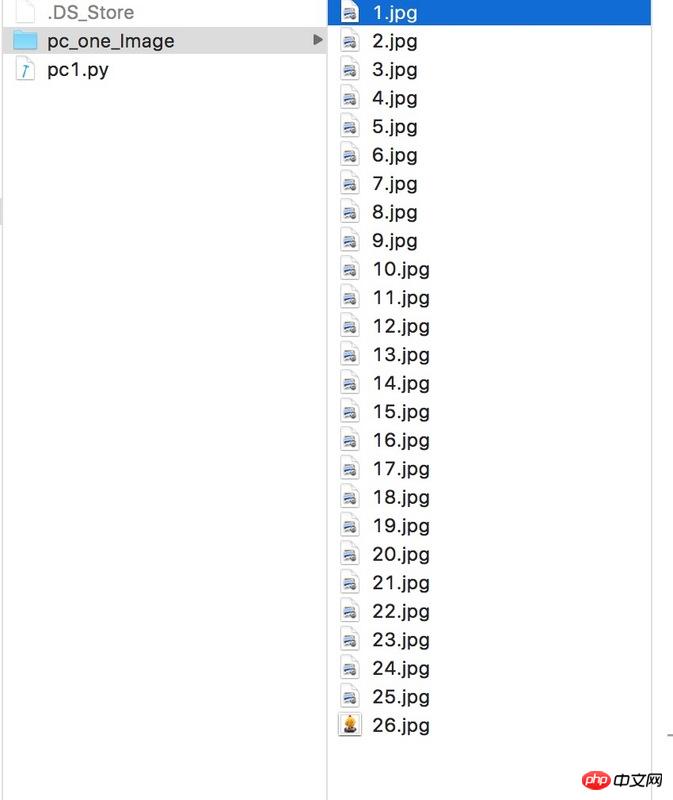Tap the 20.jpg file row

400,554
